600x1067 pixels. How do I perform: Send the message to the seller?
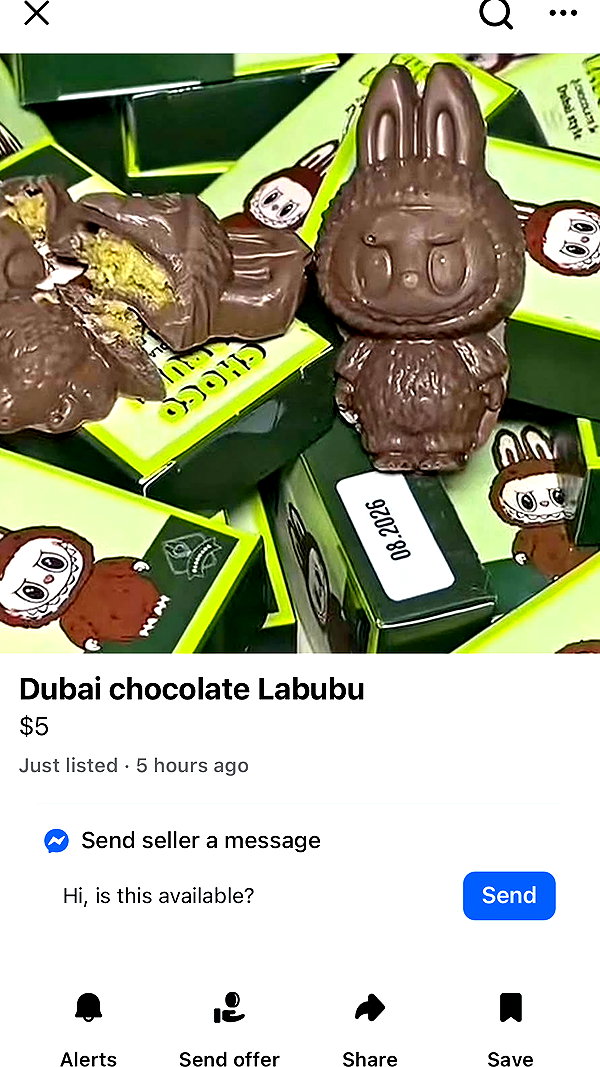click(x=509, y=896)
